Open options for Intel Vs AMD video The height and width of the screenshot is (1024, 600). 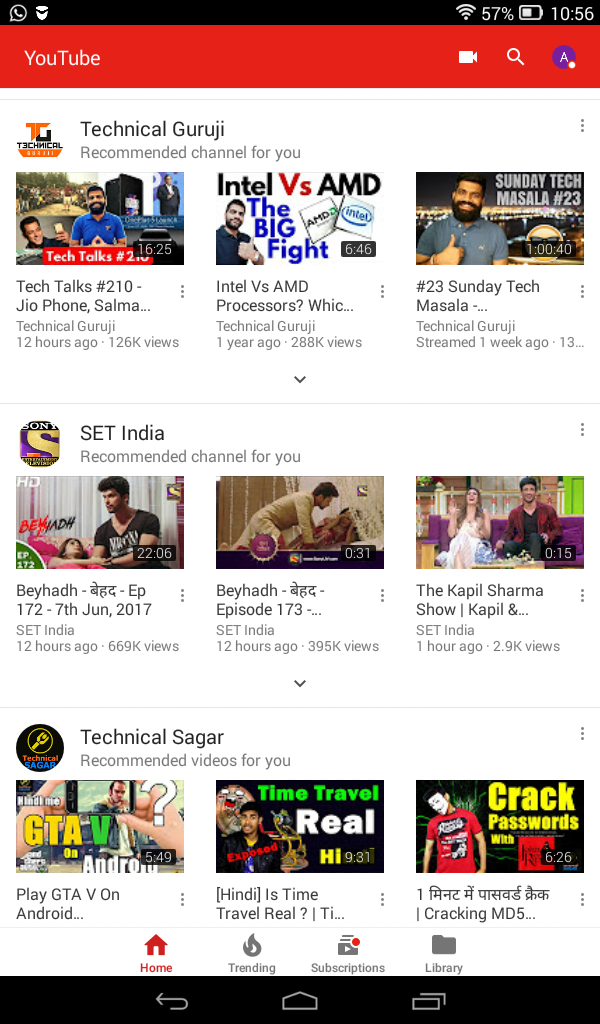tap(382, 292)
